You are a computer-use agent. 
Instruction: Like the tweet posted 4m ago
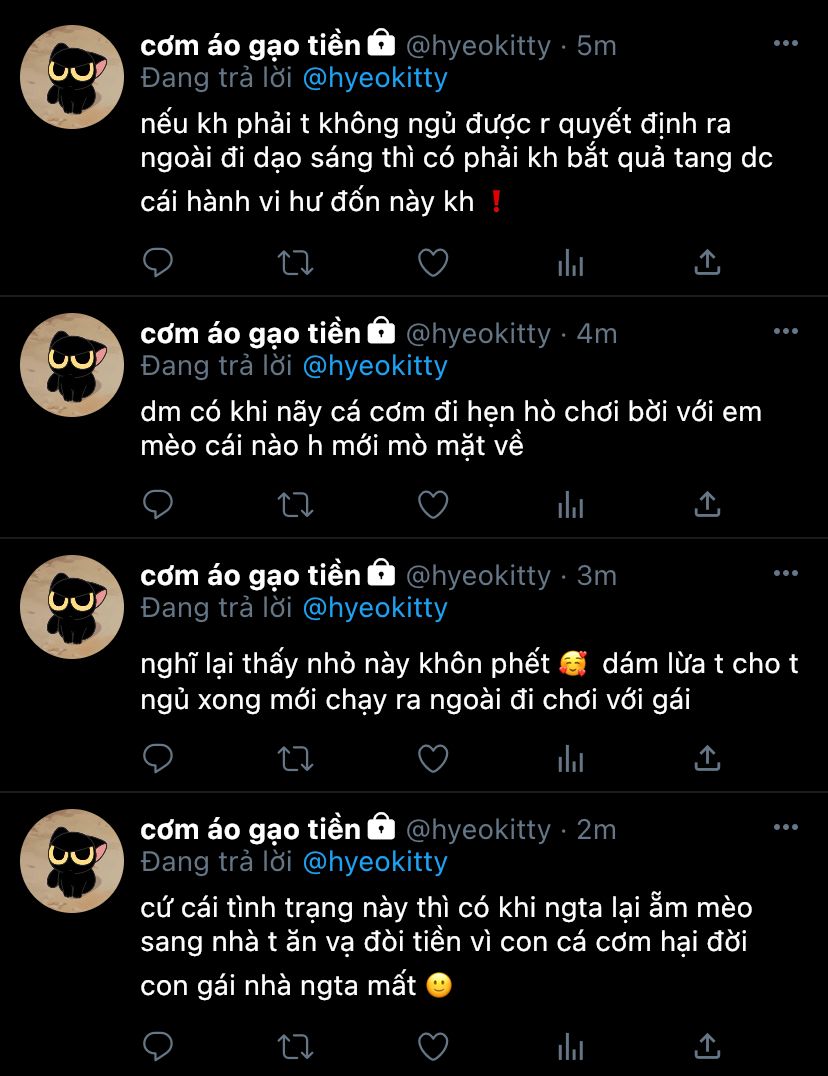tap(433, 504)
